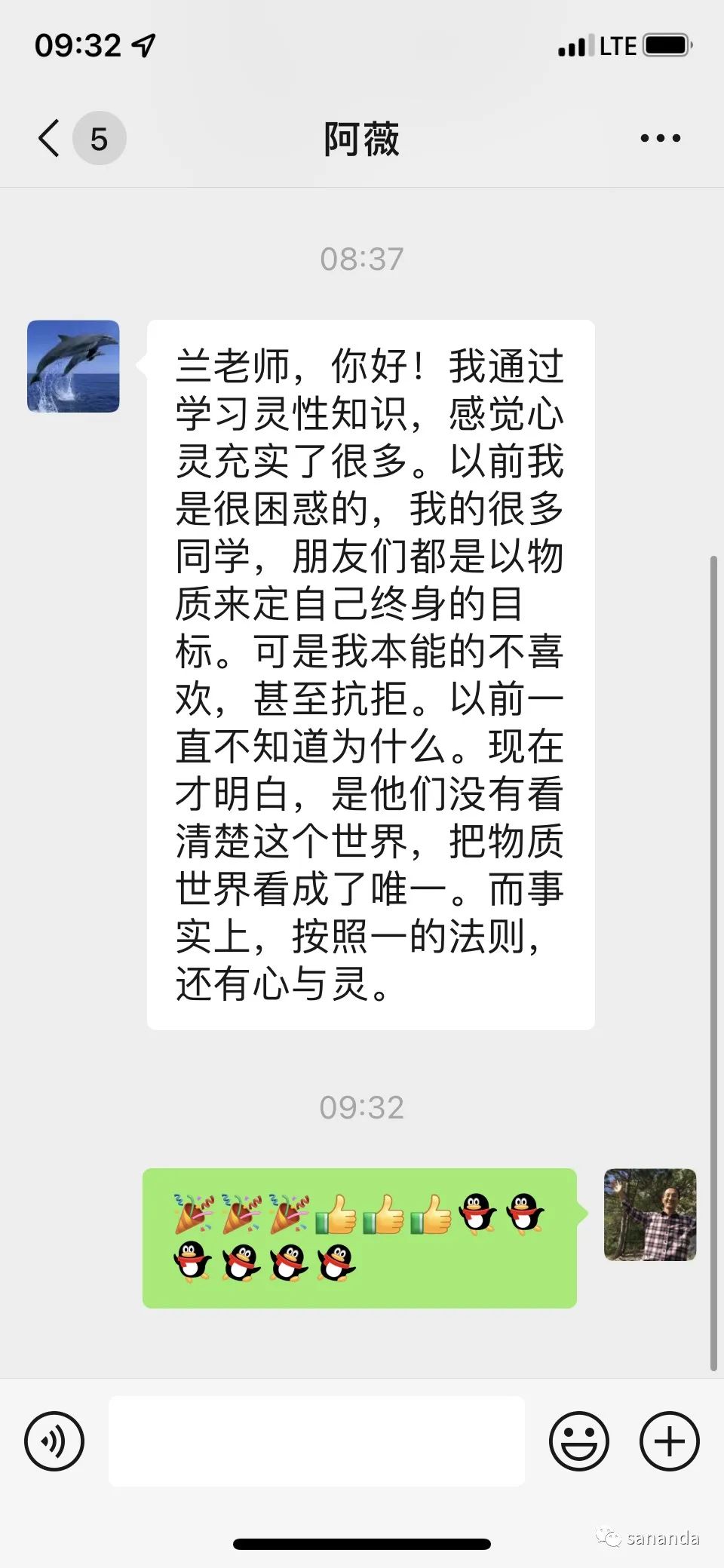Open the emoji sticker panel
Viewport: 724px width, 1568px height.
(579, 1441)
